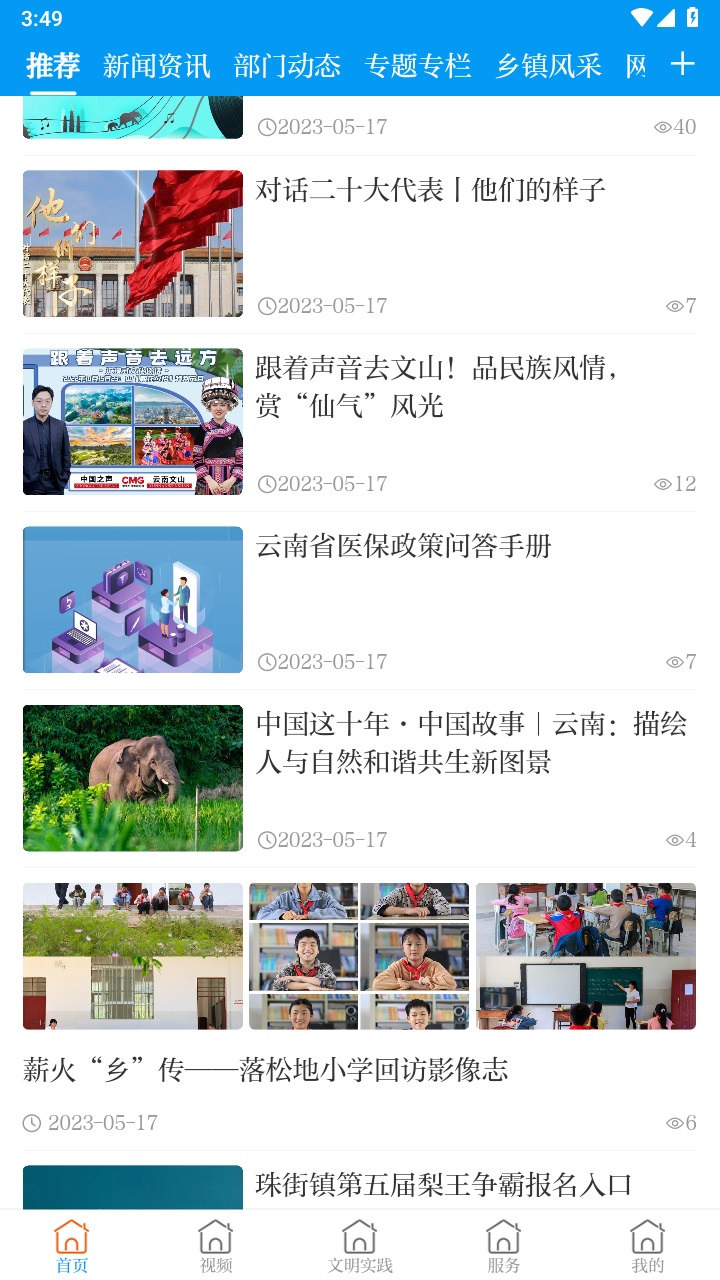Switch to the 部门动态 tab
Screen dimensions: 720x1280
(287, 66)
